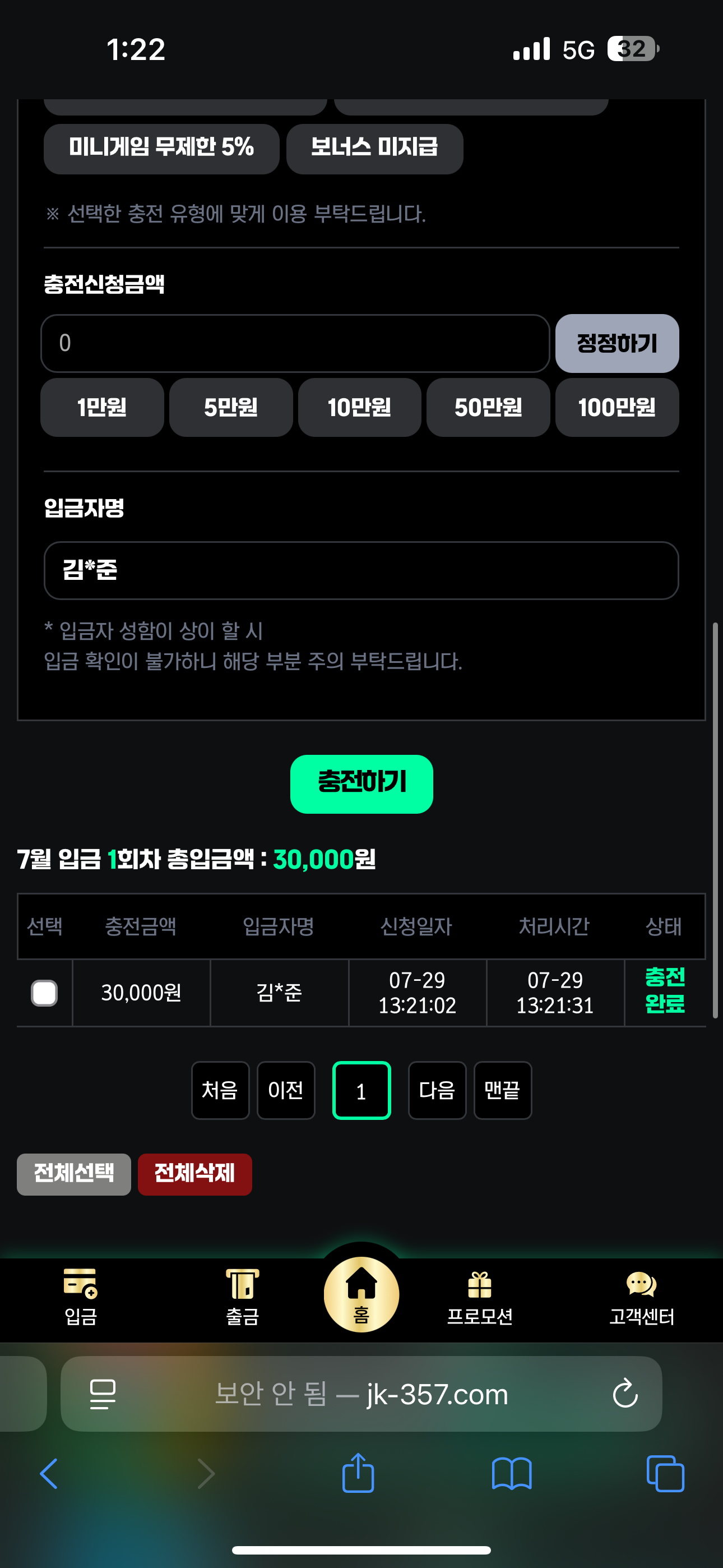Image resolution: width=723 pixels, height=1568 pixels.
Task: Tap the red 전체삭제 button
Action: point(194,1174)
